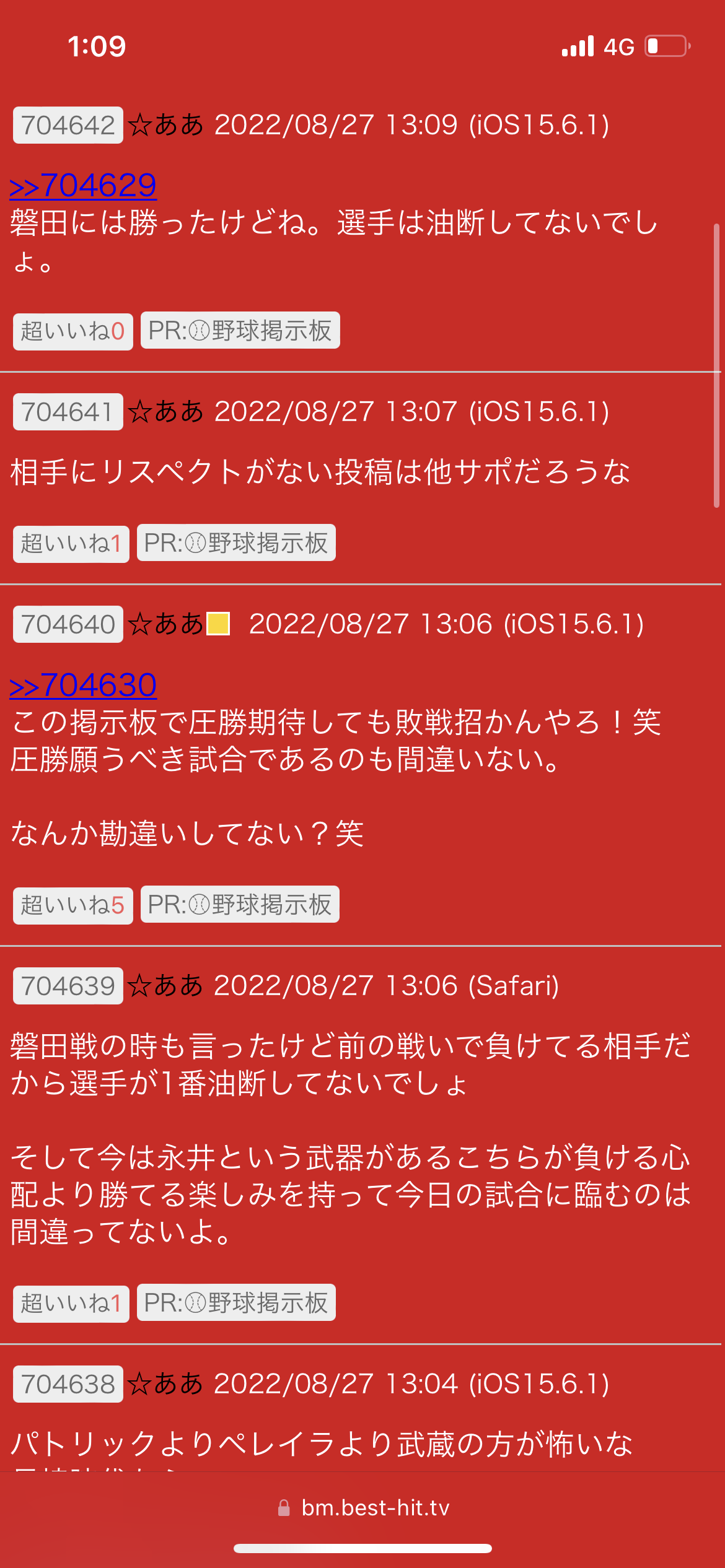Tap post number 704641
725x1568 pixels.
click(x=68, y=412)
